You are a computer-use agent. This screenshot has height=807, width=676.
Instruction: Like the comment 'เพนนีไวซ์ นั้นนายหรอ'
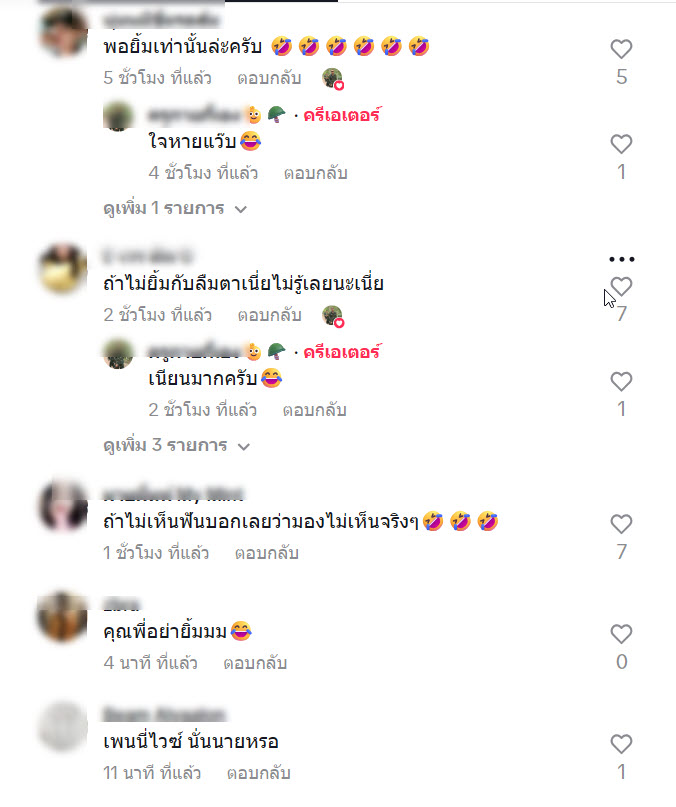621,744
